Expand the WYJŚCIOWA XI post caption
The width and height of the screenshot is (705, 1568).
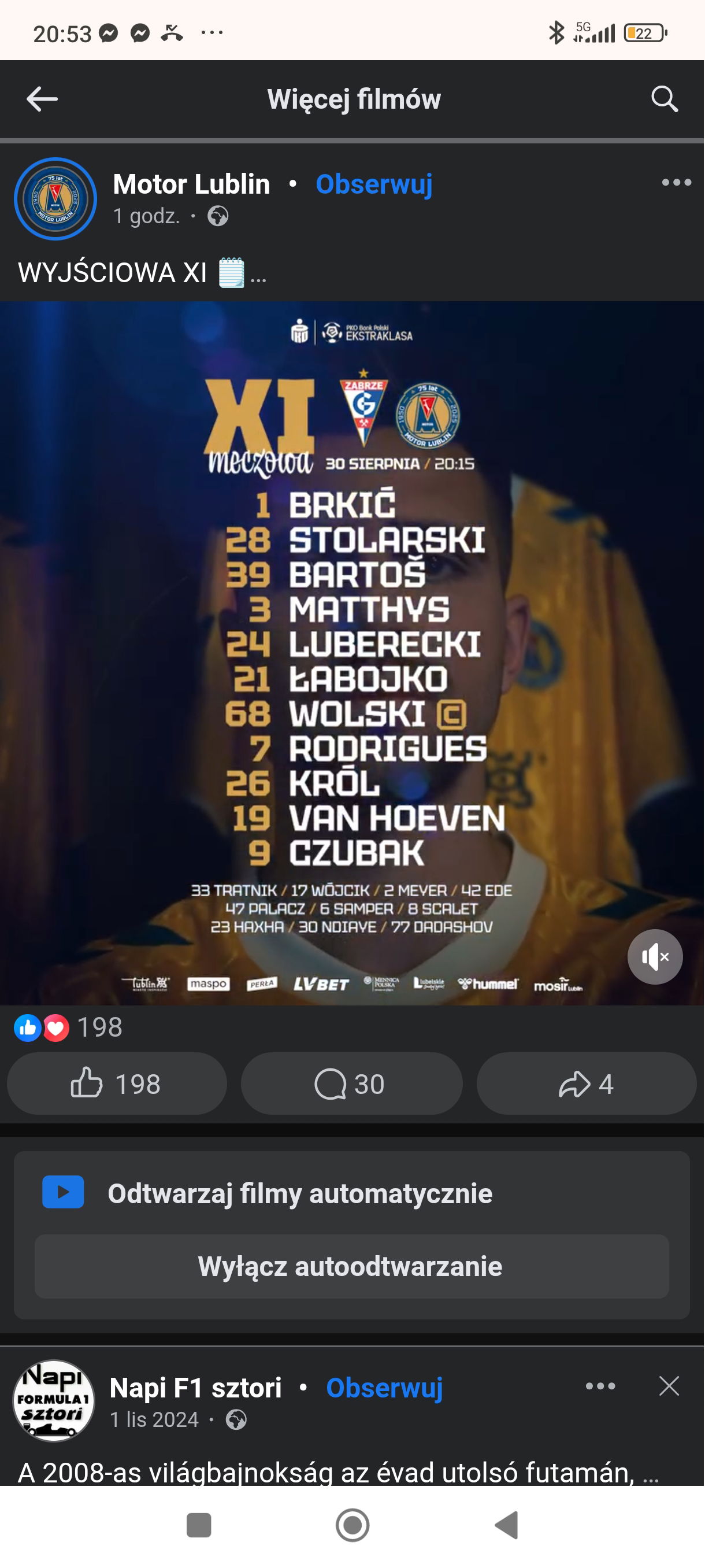point(258,274)
